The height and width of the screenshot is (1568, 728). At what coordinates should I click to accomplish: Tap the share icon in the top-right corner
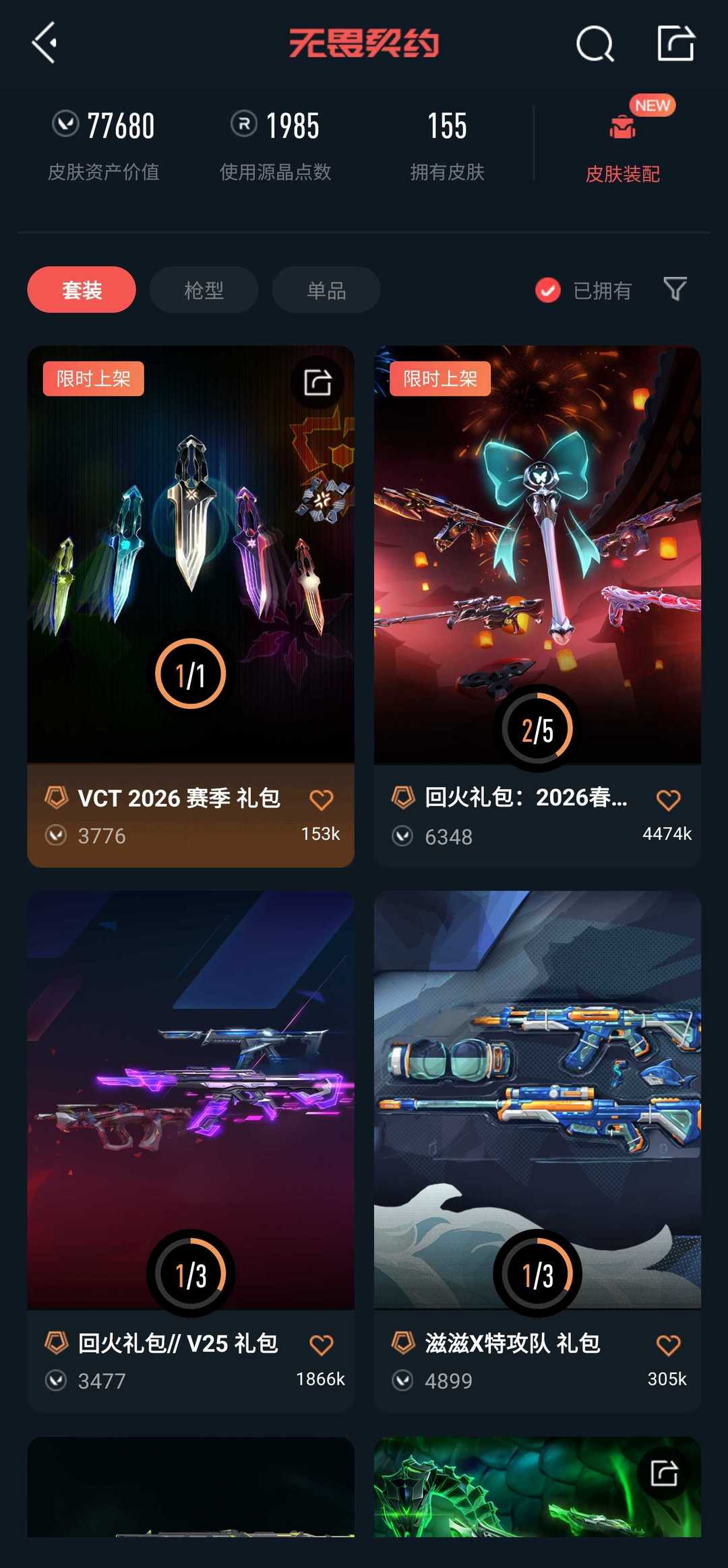click(676, 44)
